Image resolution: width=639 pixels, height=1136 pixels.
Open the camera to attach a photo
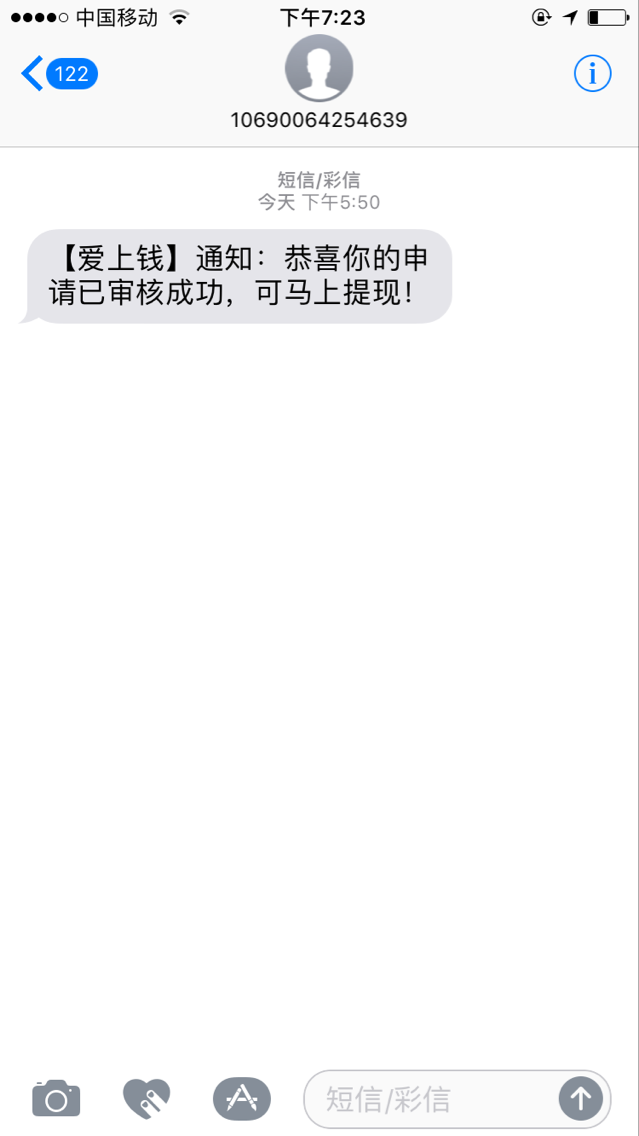pyautogui.click(x=56, y=1098)
